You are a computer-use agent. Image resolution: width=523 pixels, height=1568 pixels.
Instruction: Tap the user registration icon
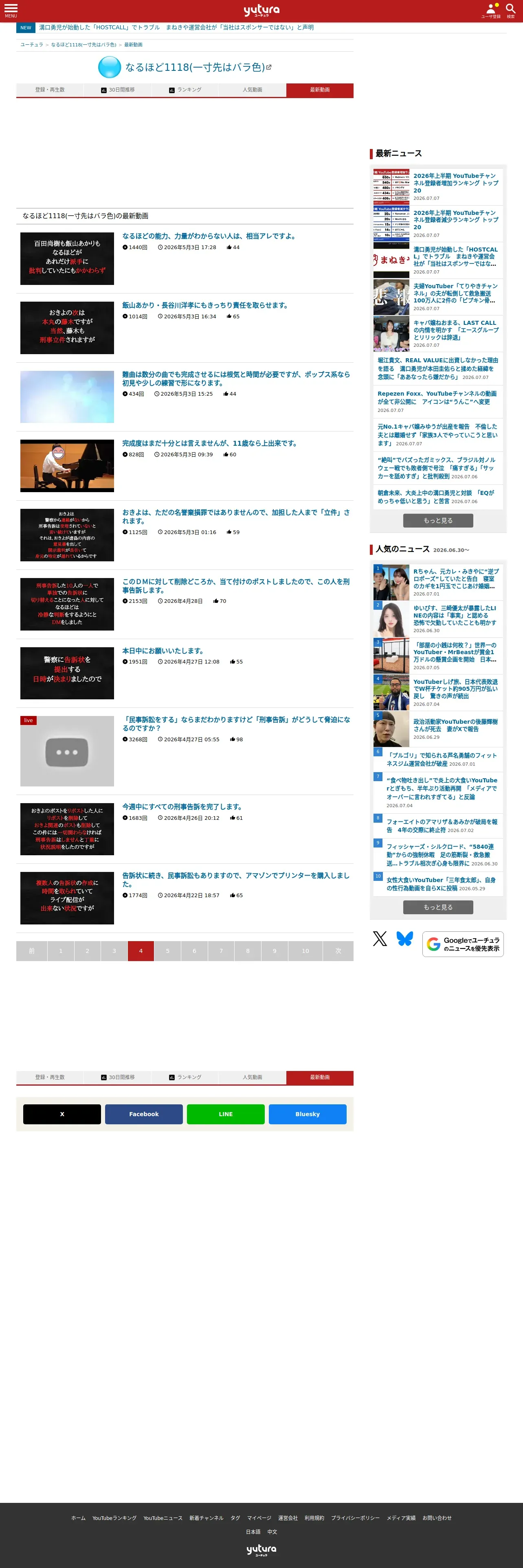[491, 10]
